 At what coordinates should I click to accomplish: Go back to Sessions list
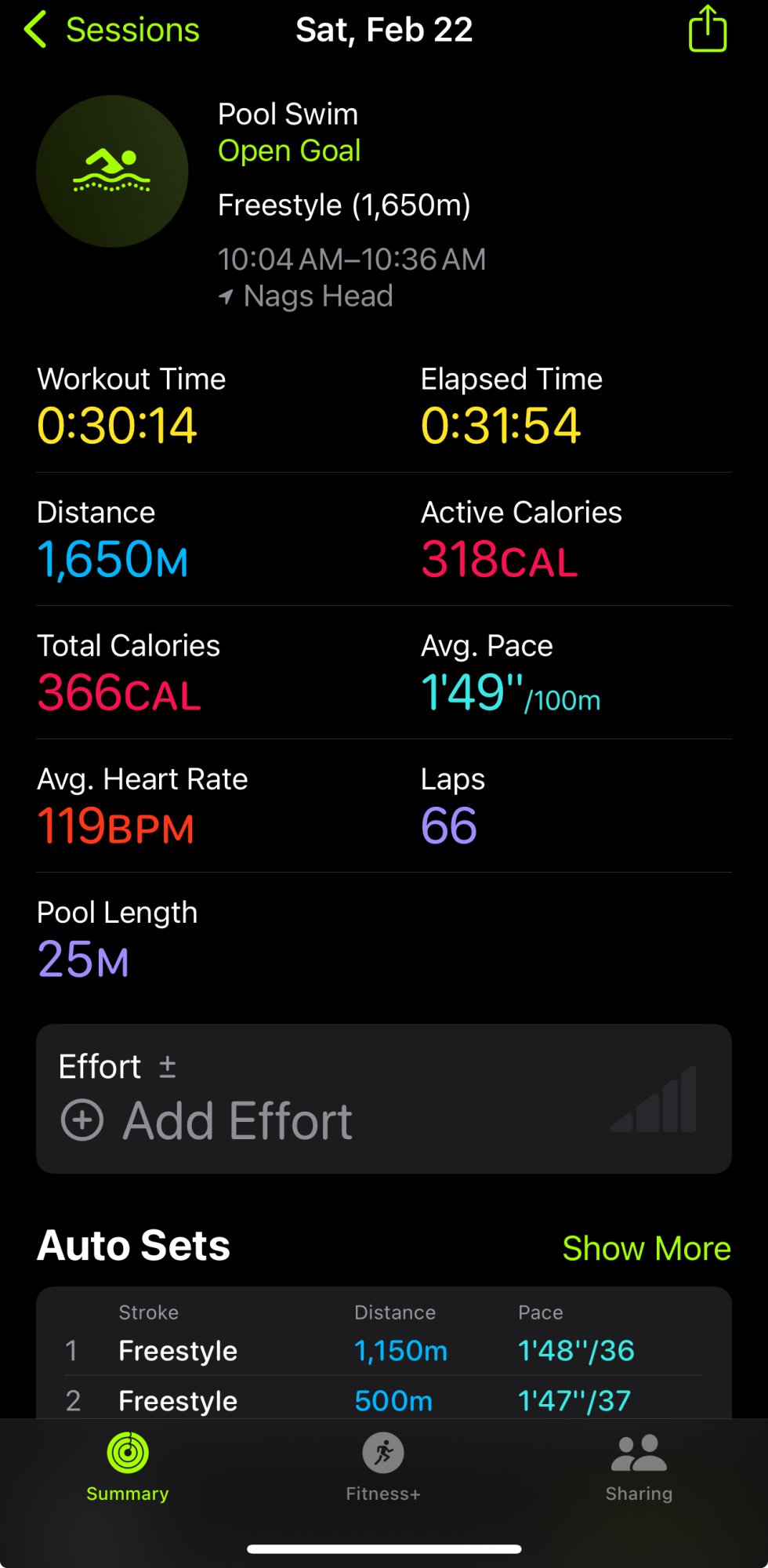coord(112,30)
